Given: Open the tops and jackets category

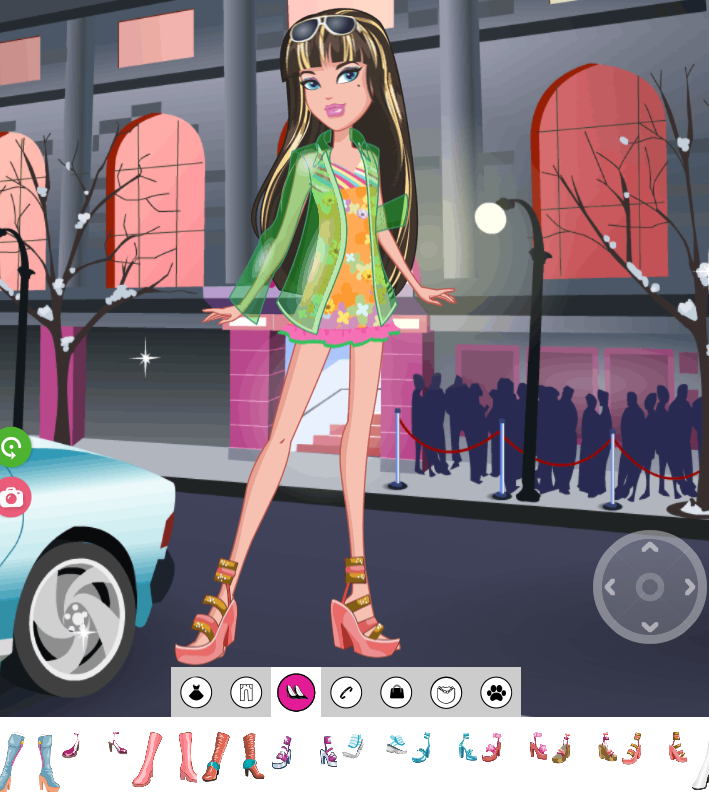Looking at the screenshot, I should (x=446, y=692).
